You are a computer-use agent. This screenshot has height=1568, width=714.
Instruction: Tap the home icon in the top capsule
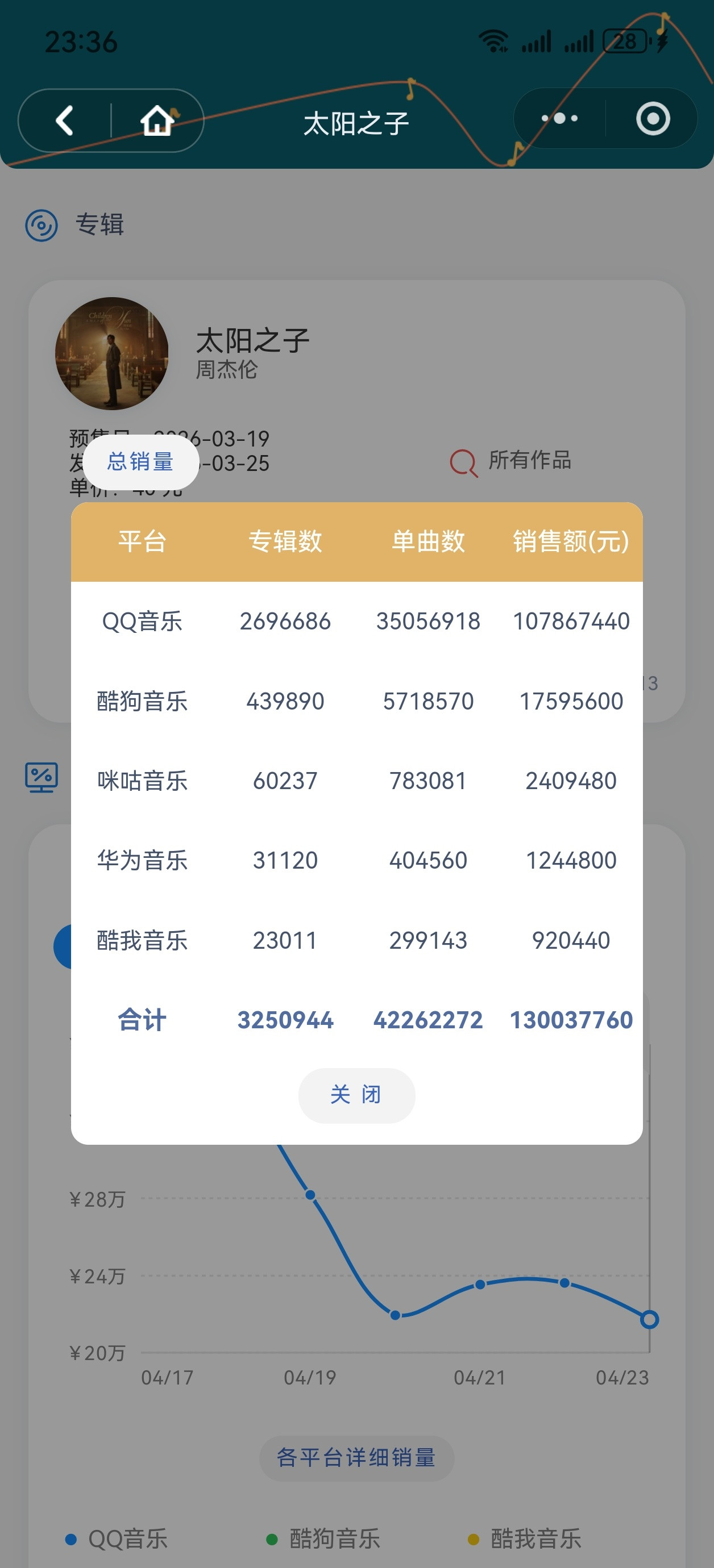coord(157,120)
